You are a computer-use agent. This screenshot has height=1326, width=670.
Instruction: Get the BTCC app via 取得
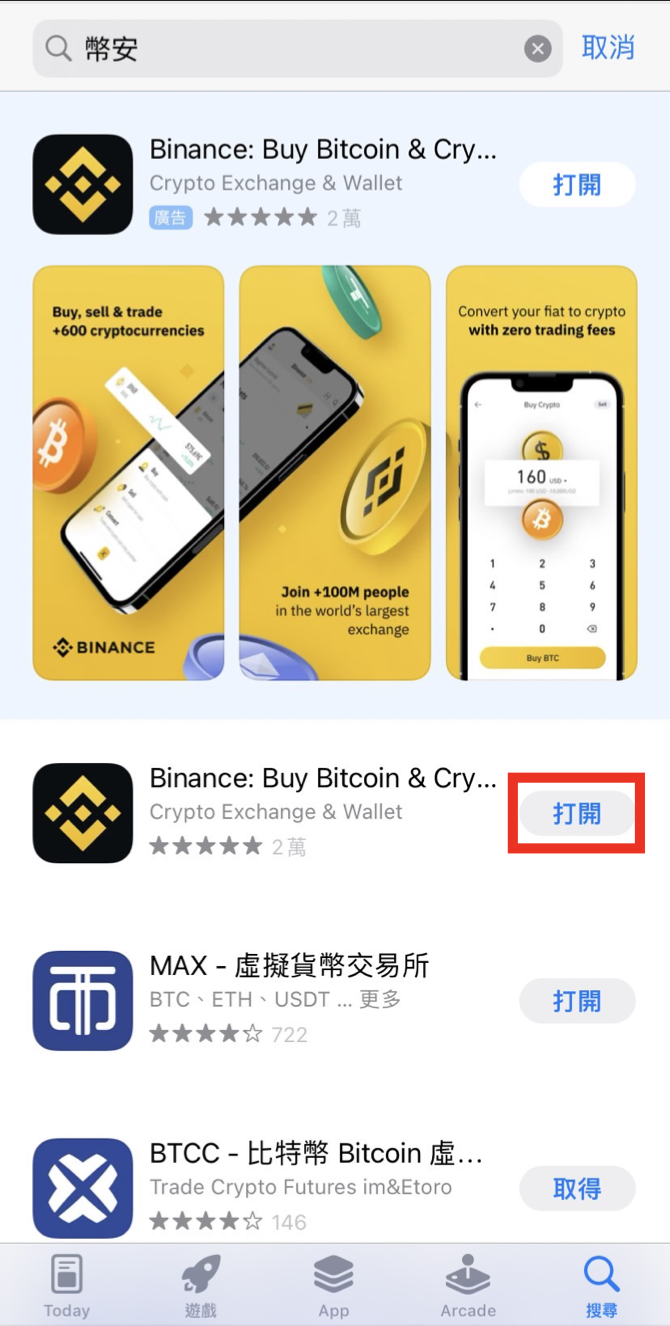pyautogui.click(x=577, y=1188)
